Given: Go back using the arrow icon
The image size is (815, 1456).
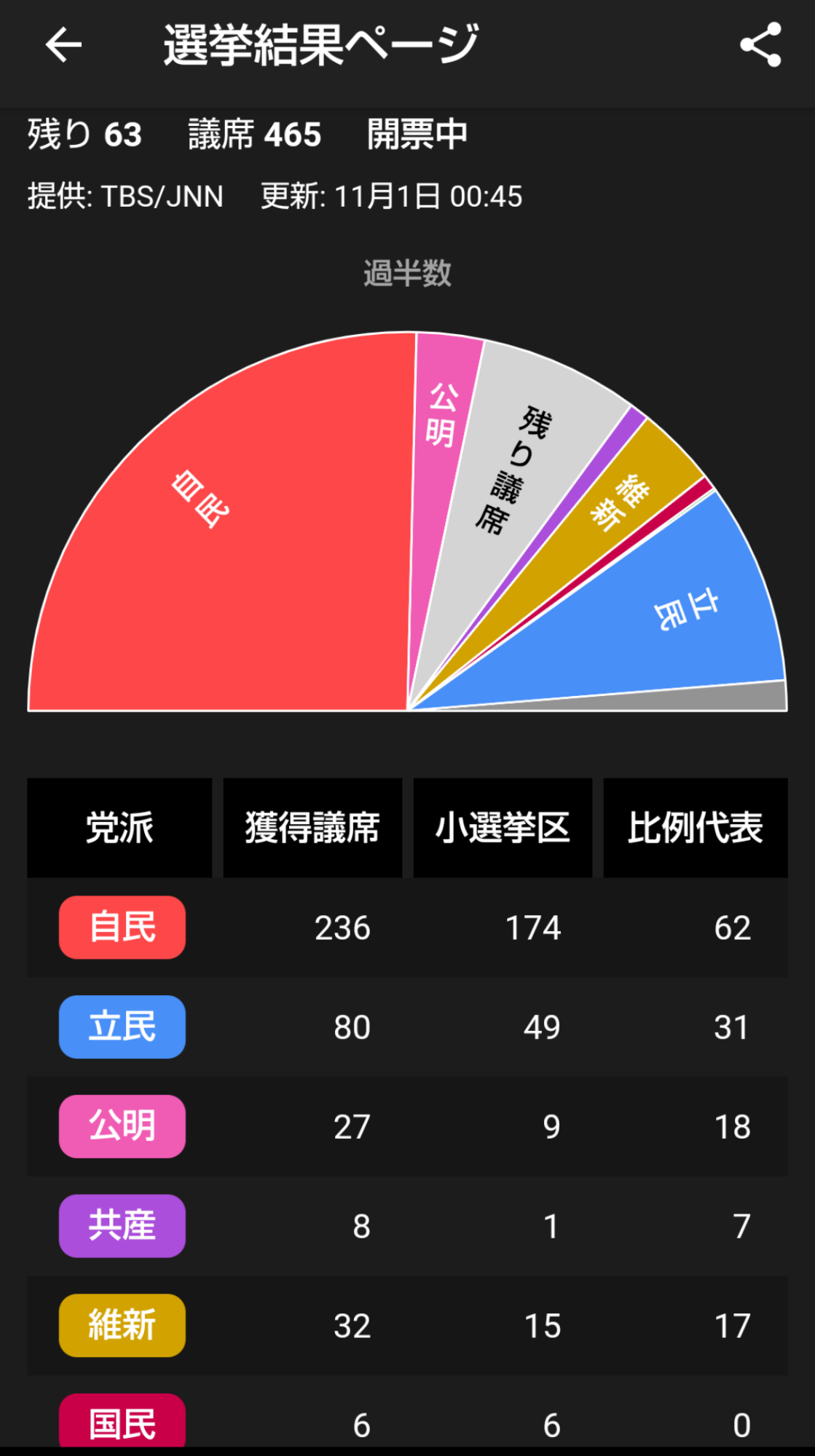Looking at the screenshot, I should click(63, 45).
